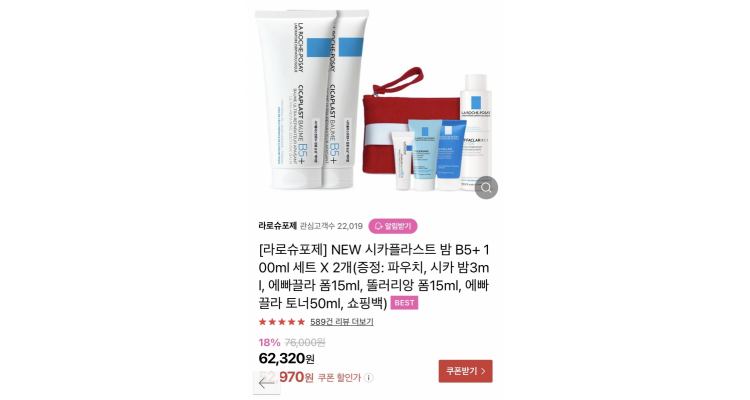Go back using the left arrow
750x400 pixels.
click(266, 382)
